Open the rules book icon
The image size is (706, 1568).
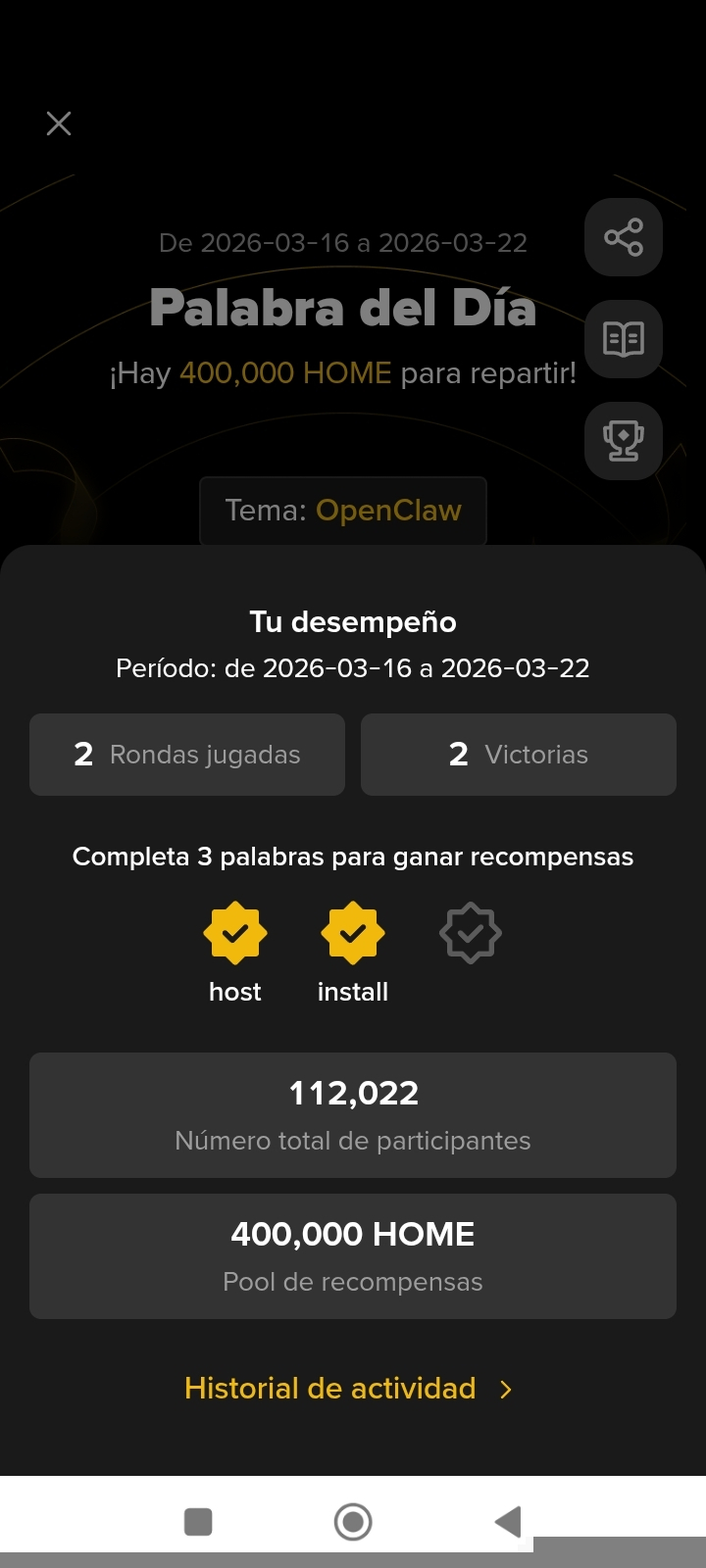pos(624,339)
